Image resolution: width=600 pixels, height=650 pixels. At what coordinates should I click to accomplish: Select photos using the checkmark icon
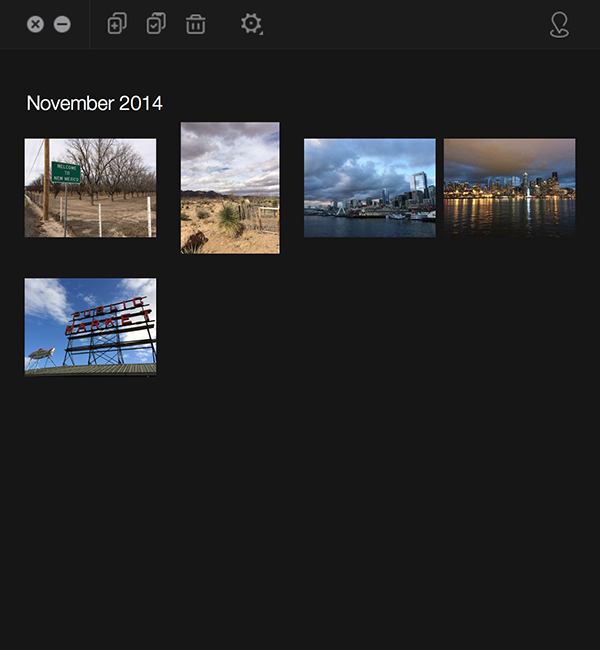pos(156,24)
